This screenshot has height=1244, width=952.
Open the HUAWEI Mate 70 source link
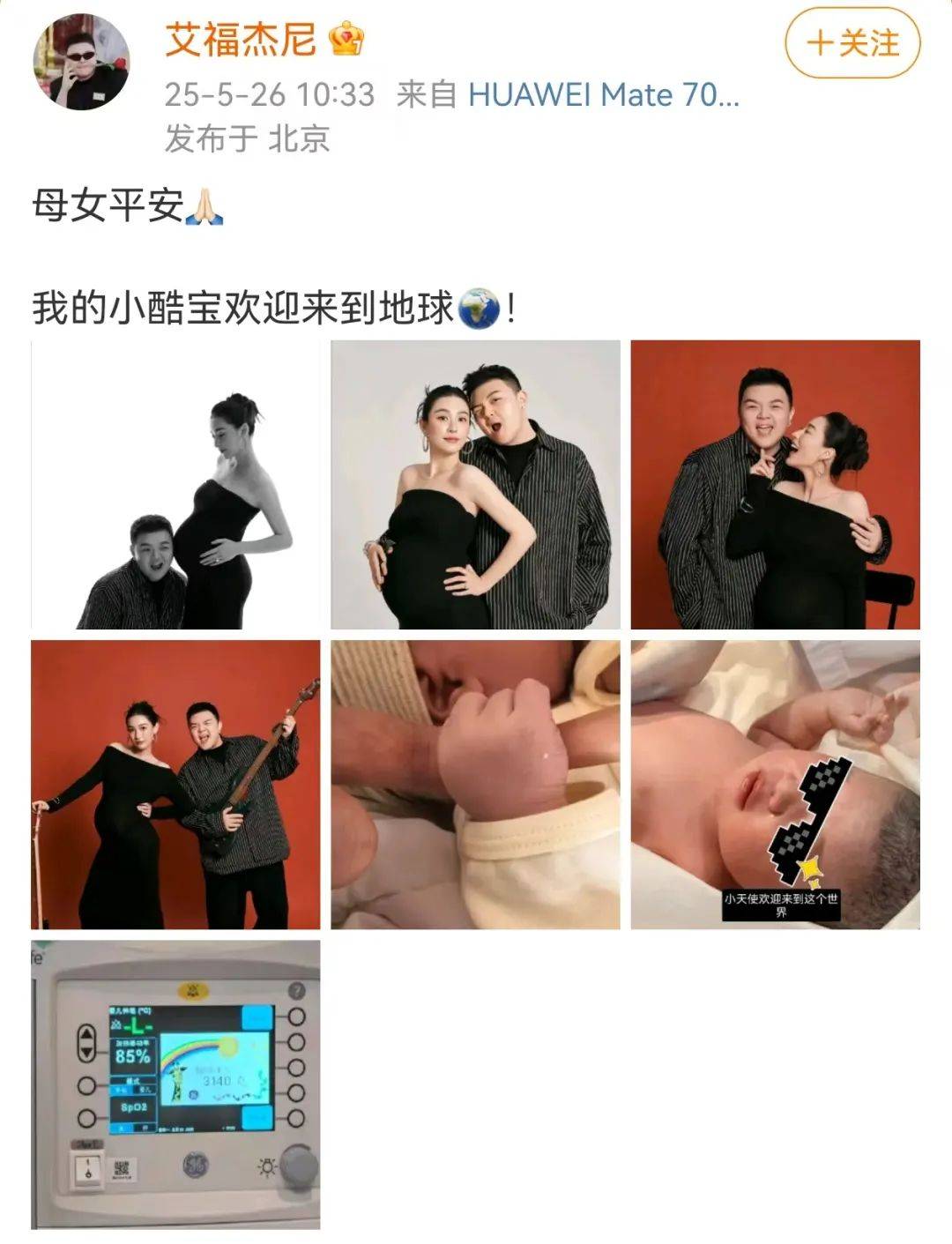(603, 94)
